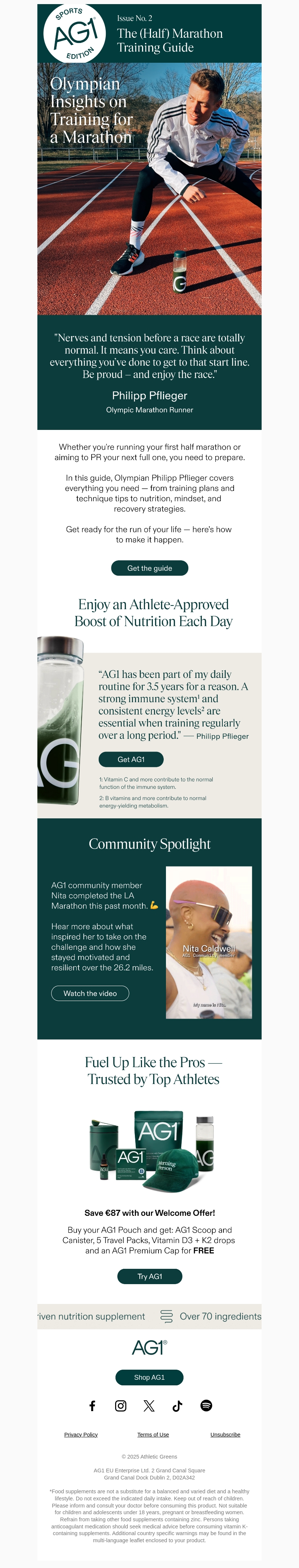The width and height of the screenshot is (299, 1568).
Task: Tap the Shop AG1 button
Action: (x=149, y=1377)
